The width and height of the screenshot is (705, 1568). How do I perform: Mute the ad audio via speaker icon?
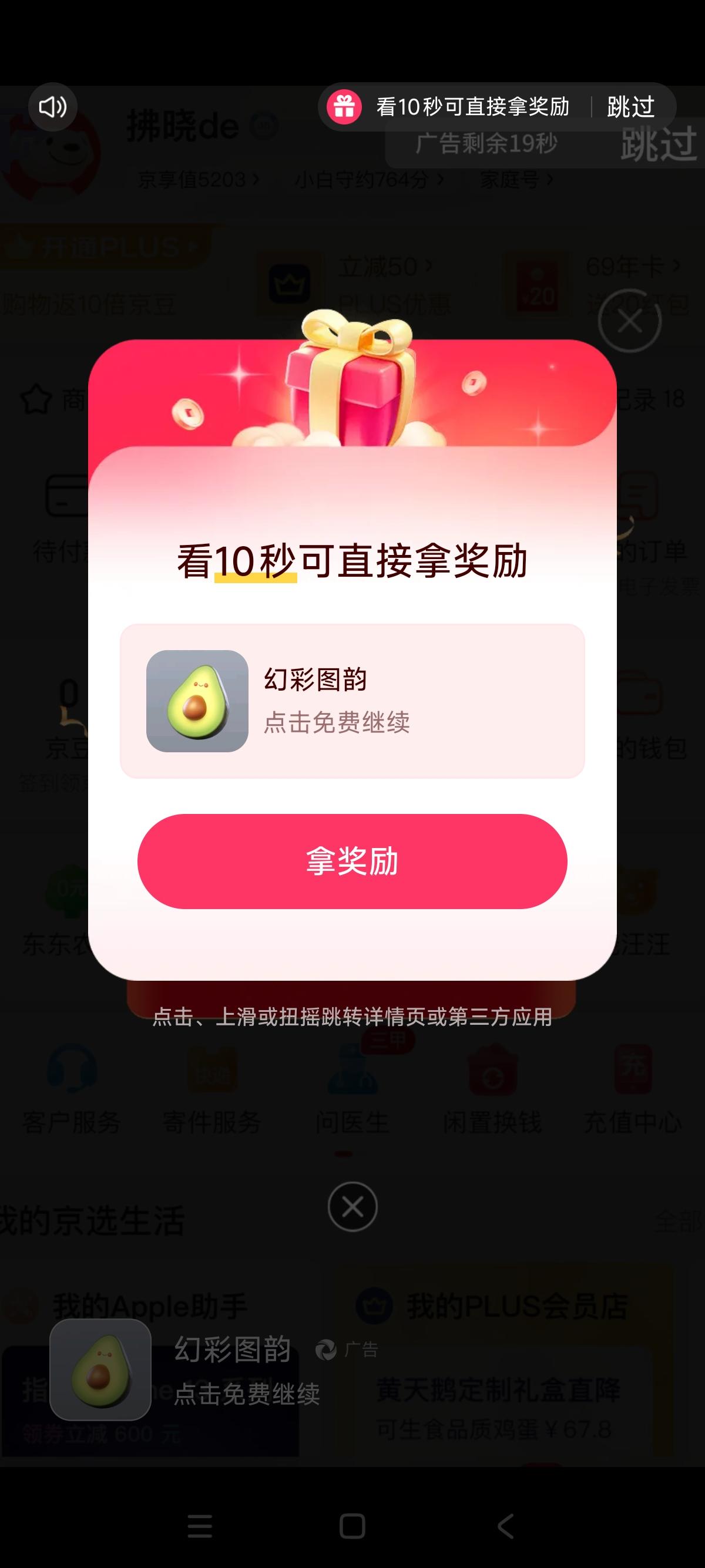[53, 107]
